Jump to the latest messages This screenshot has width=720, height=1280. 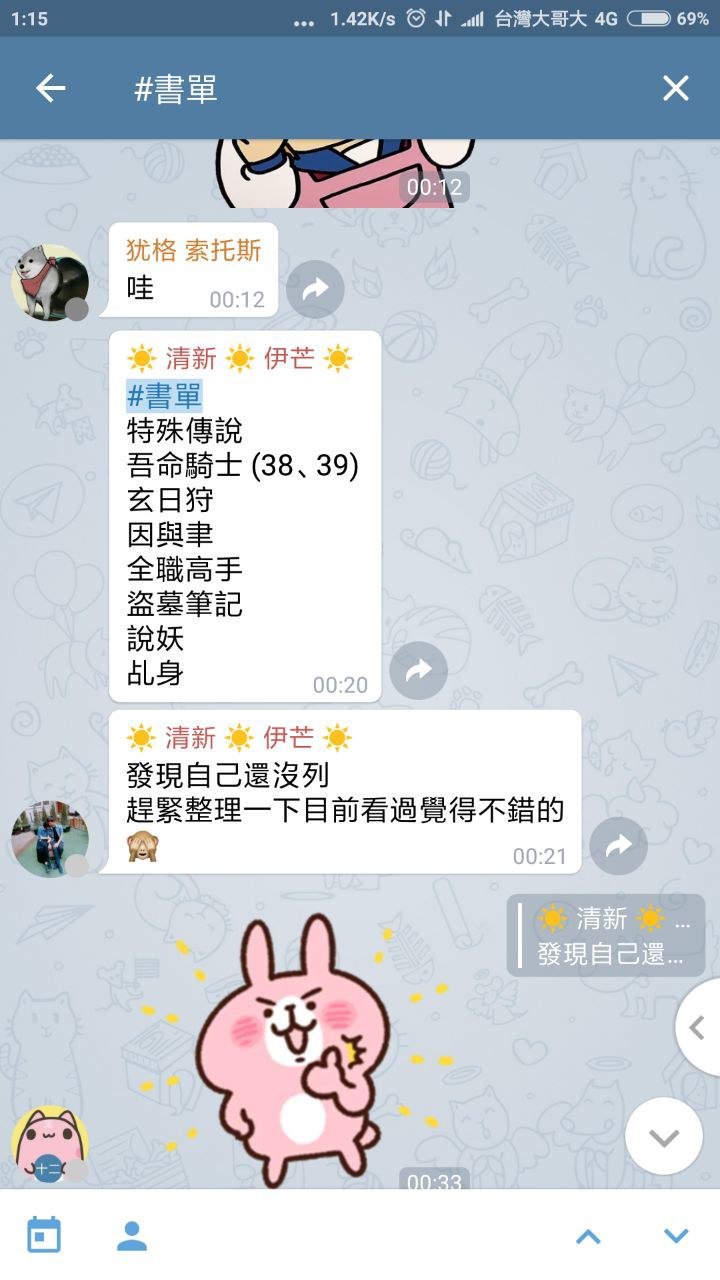664,1137
